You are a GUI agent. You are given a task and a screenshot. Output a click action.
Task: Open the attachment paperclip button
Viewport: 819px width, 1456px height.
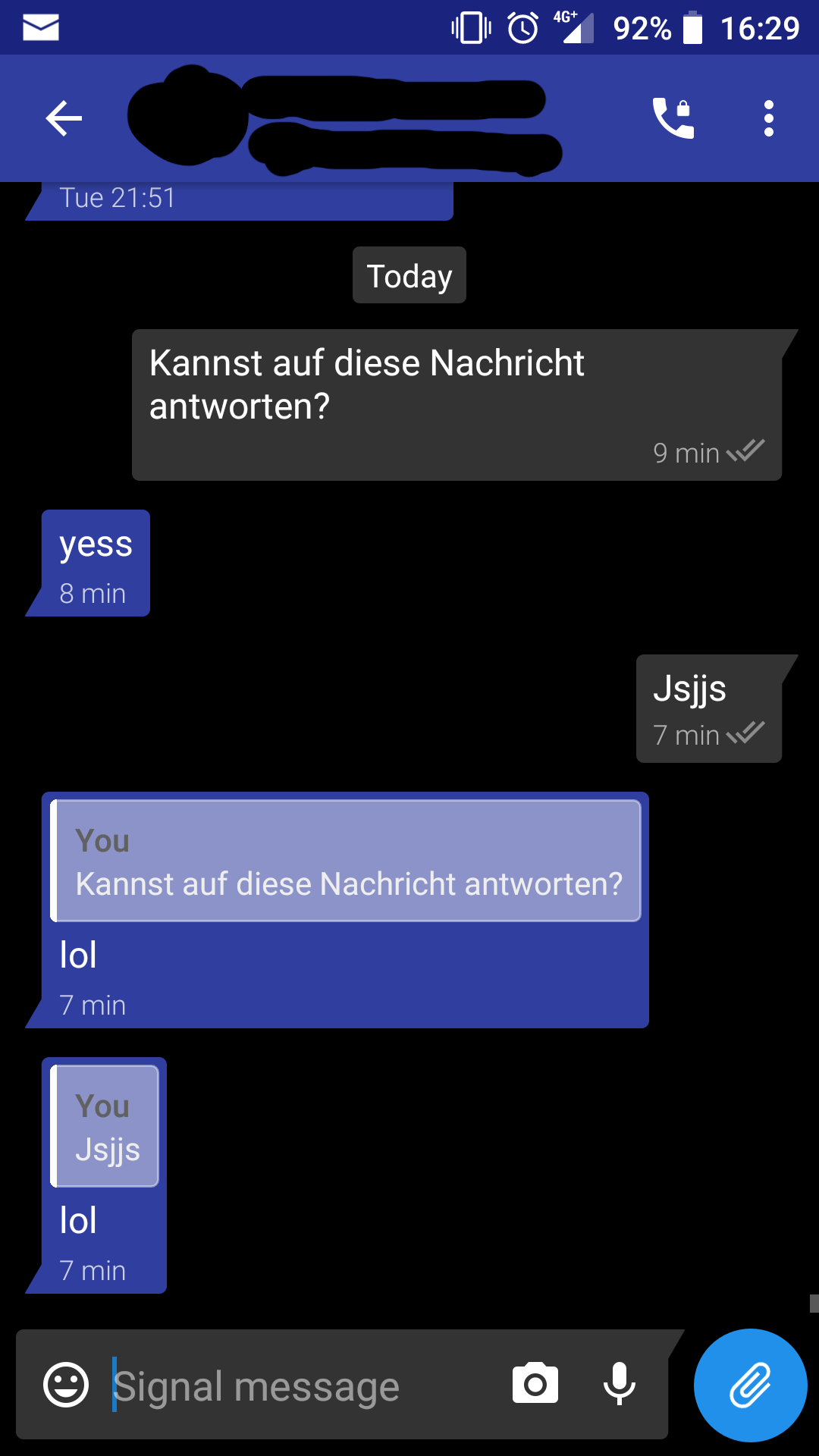point(750,1385)
